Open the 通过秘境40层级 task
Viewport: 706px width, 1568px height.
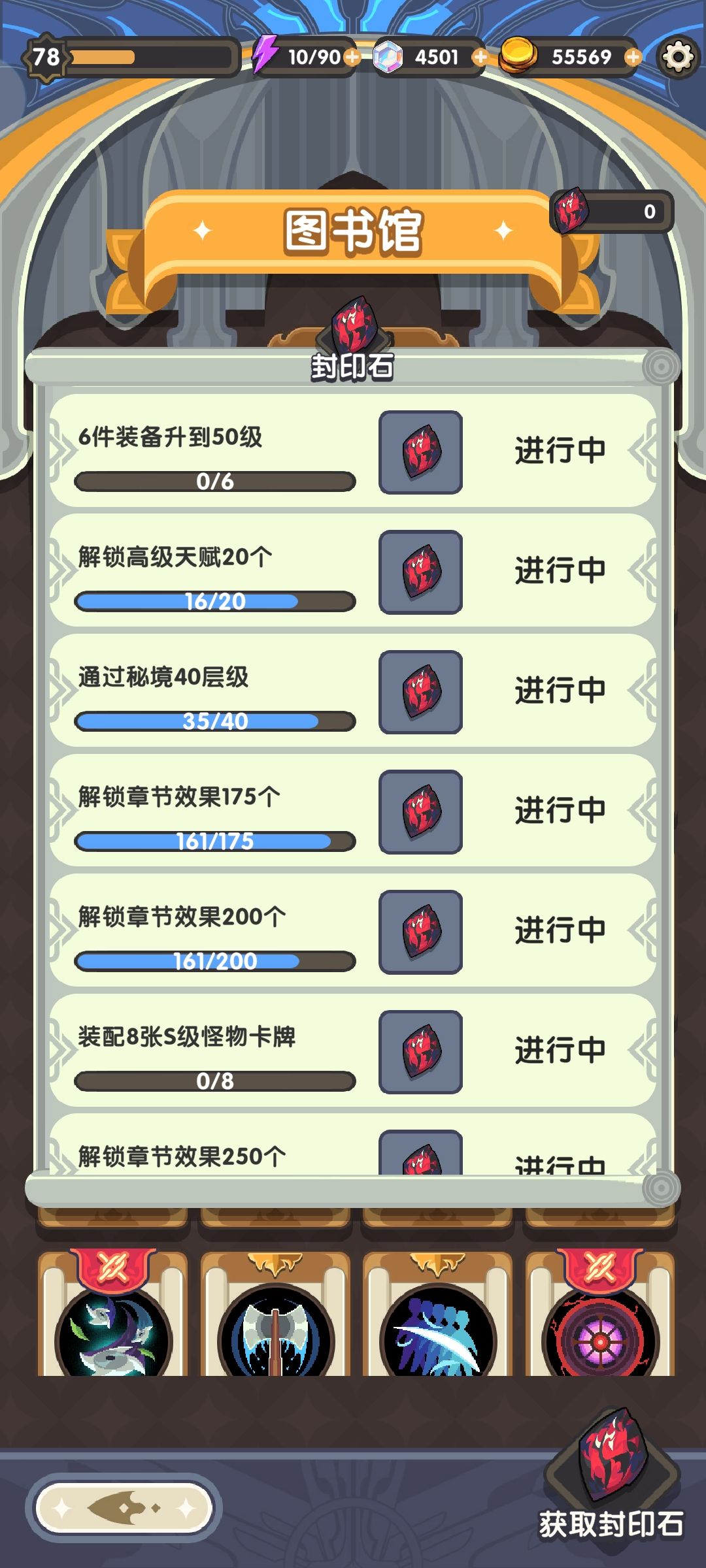(353, 691)
